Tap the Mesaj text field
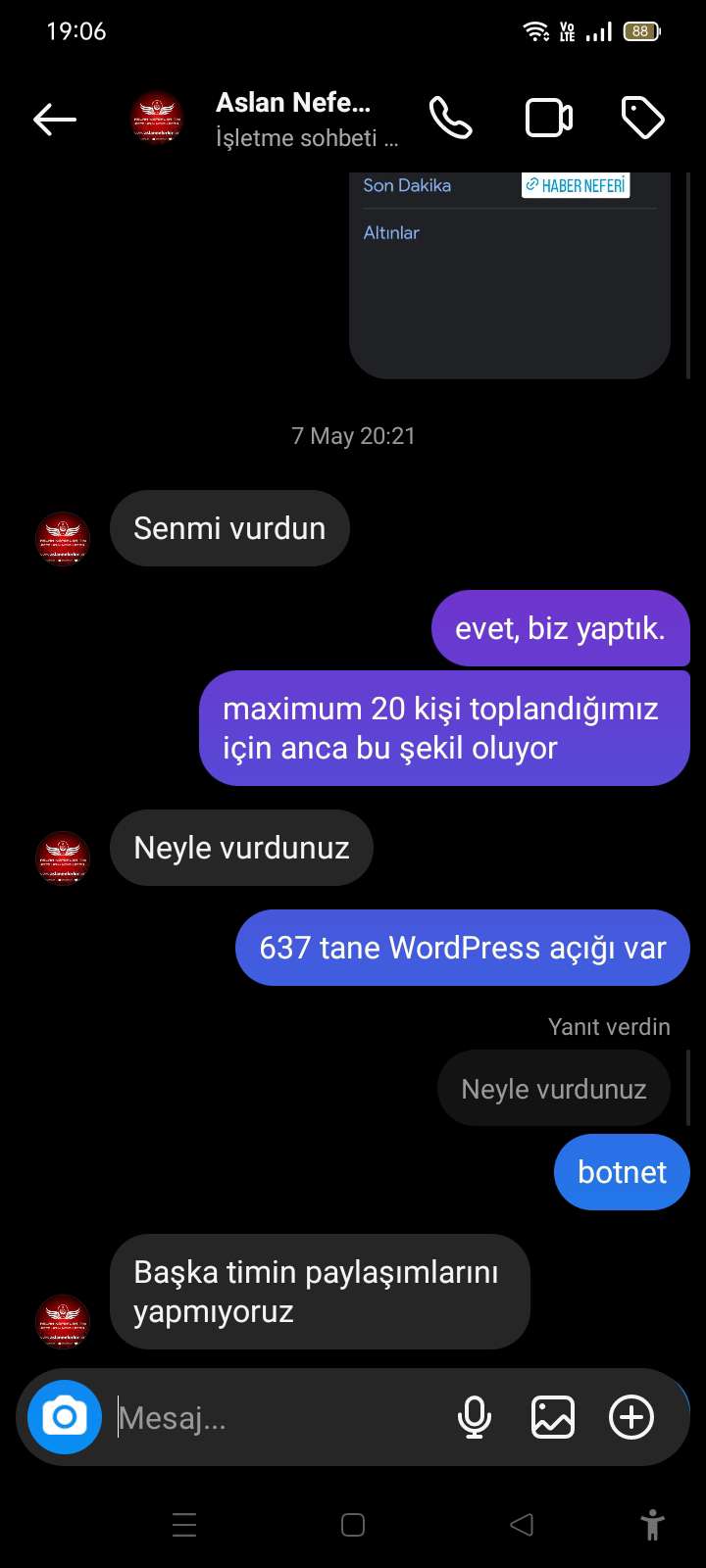The width and height of the screenshot is (706, 1568). 279,1417
